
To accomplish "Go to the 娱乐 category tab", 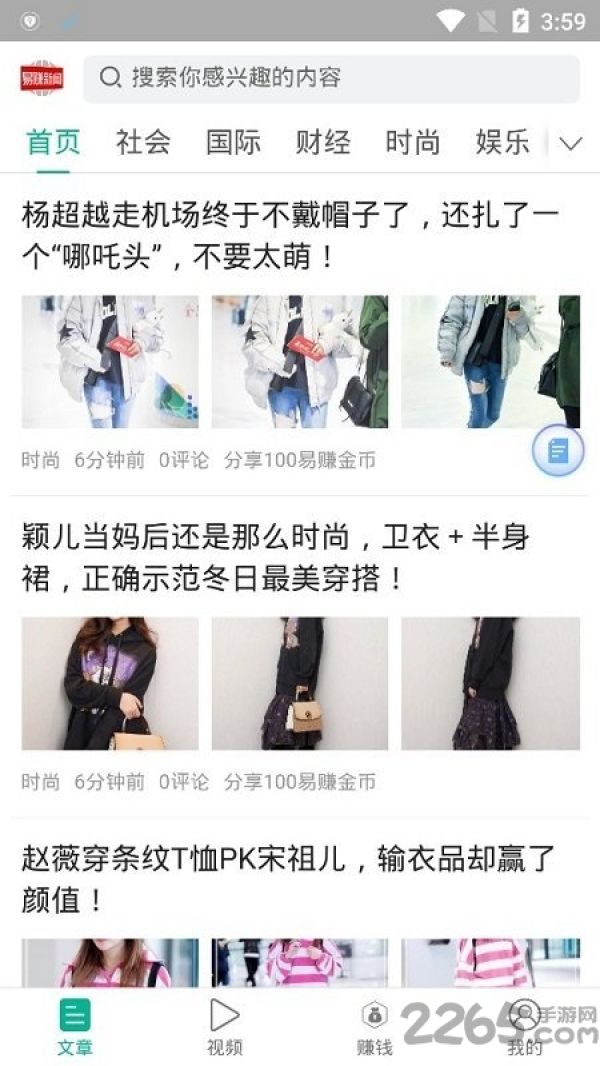I will pyautogui.click(x=502, y=142).
